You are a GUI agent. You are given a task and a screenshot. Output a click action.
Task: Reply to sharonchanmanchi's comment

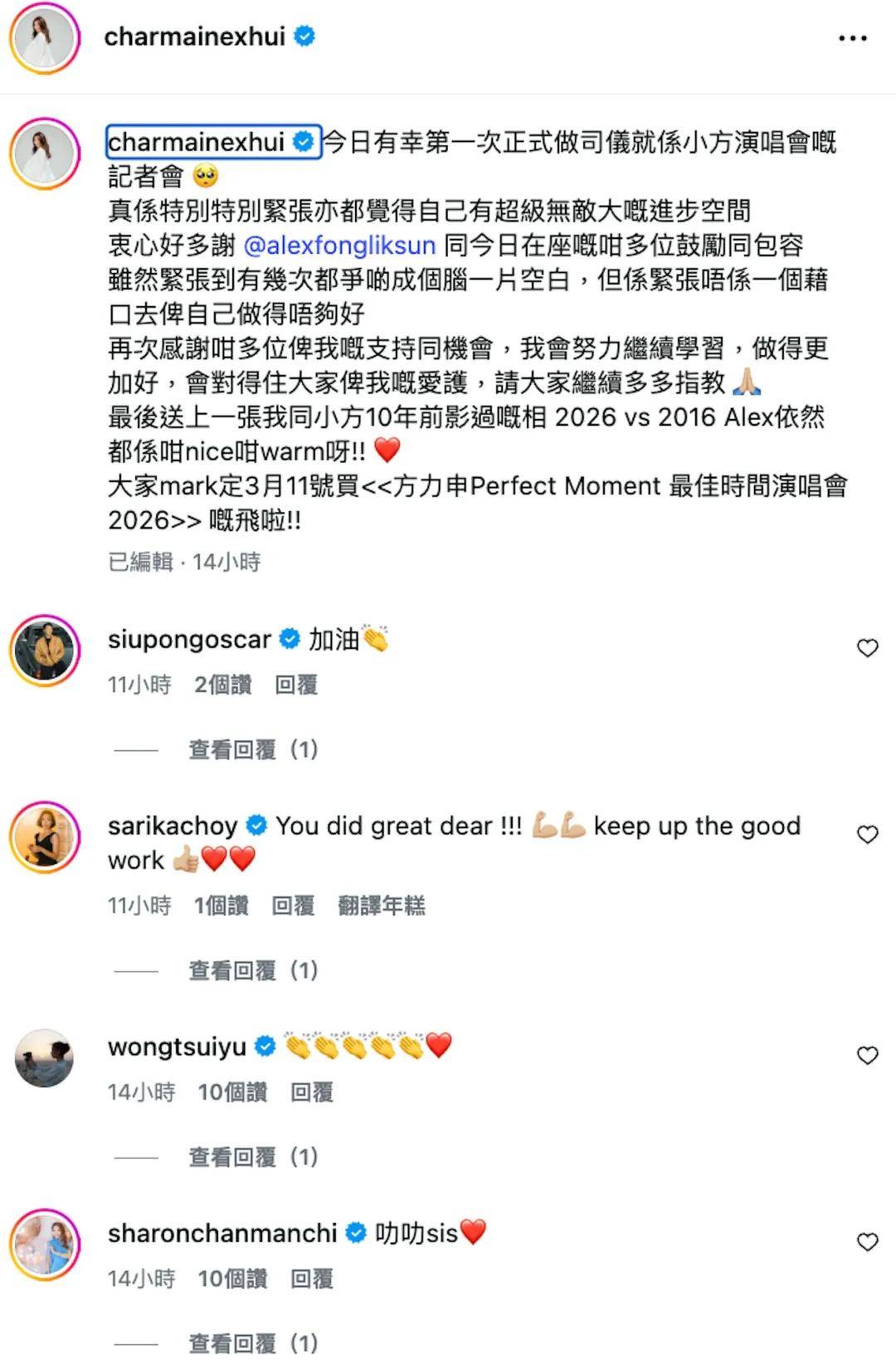coord(312,1280)
